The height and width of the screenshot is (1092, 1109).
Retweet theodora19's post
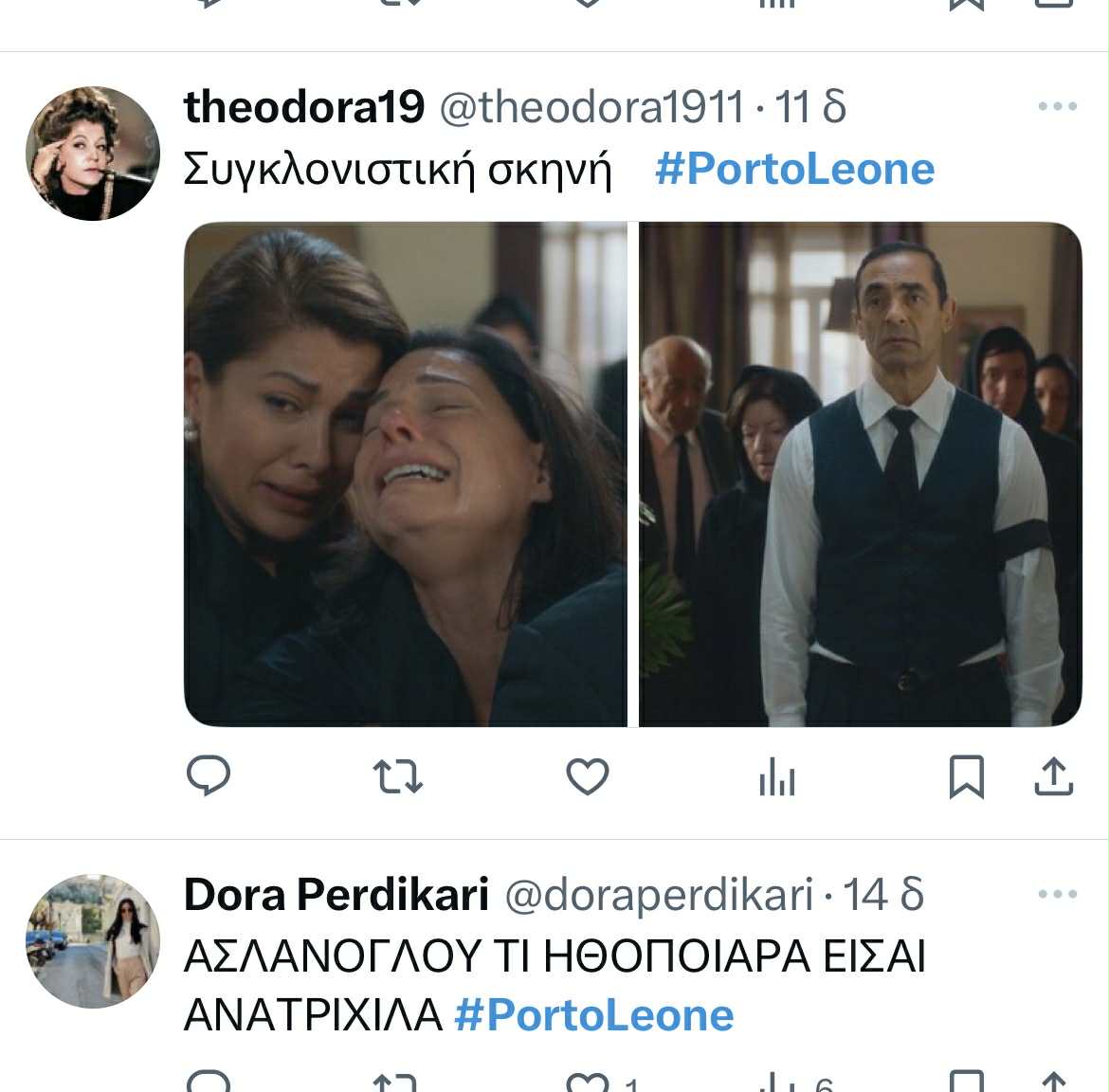[398, 777]
